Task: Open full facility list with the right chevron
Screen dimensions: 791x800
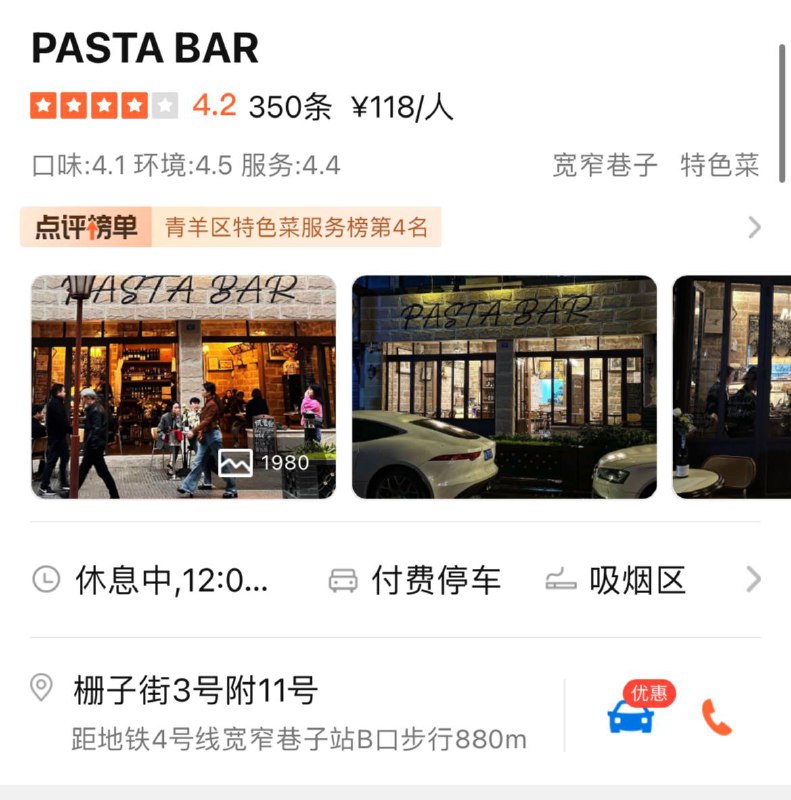Action: [755, 579]
